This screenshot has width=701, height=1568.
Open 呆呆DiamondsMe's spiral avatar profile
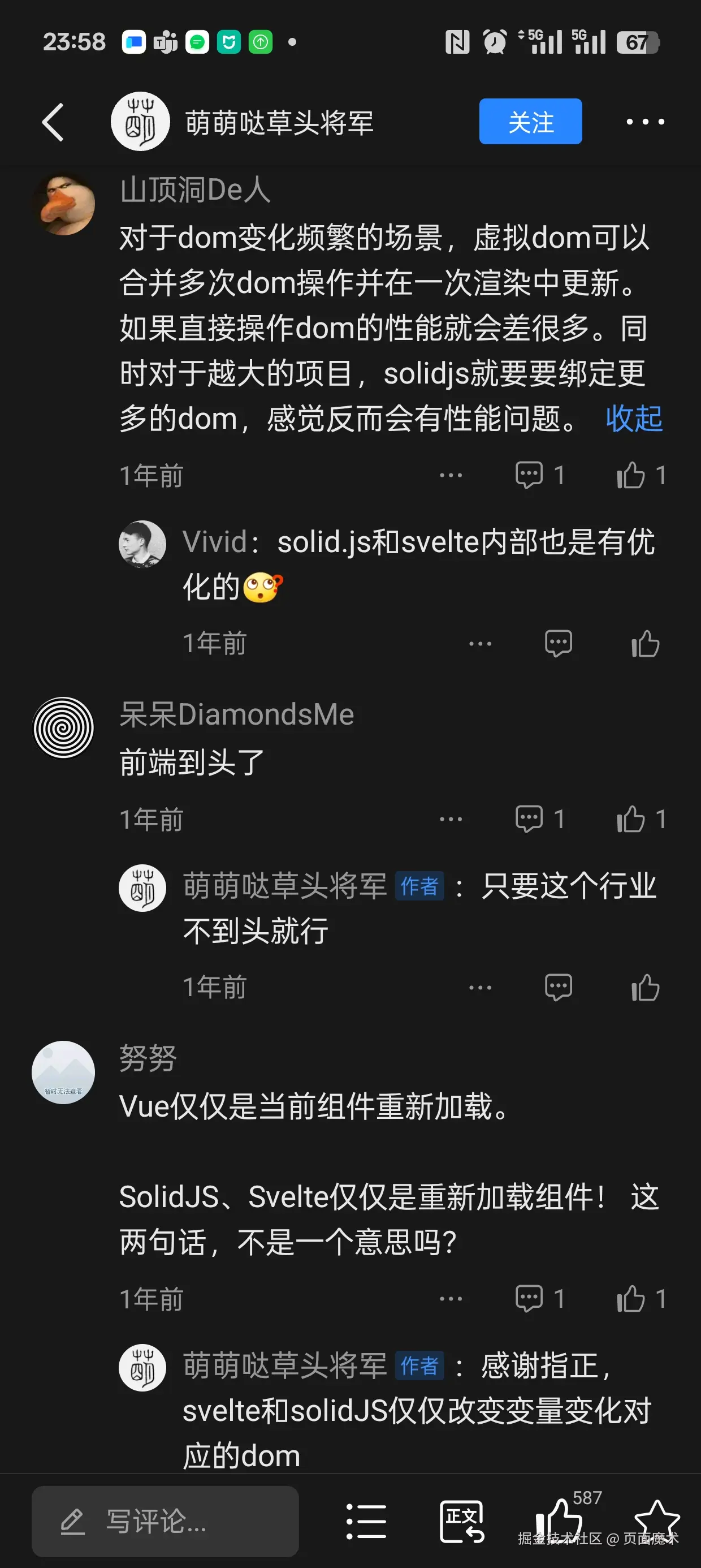click(63, 728)
